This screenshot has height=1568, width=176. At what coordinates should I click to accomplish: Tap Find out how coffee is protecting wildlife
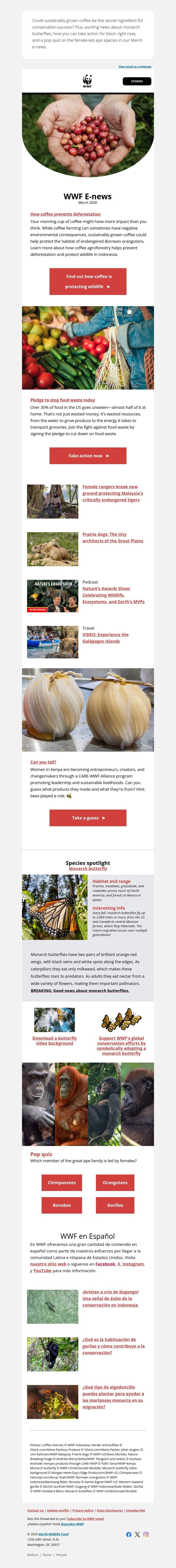click(88, 281)
